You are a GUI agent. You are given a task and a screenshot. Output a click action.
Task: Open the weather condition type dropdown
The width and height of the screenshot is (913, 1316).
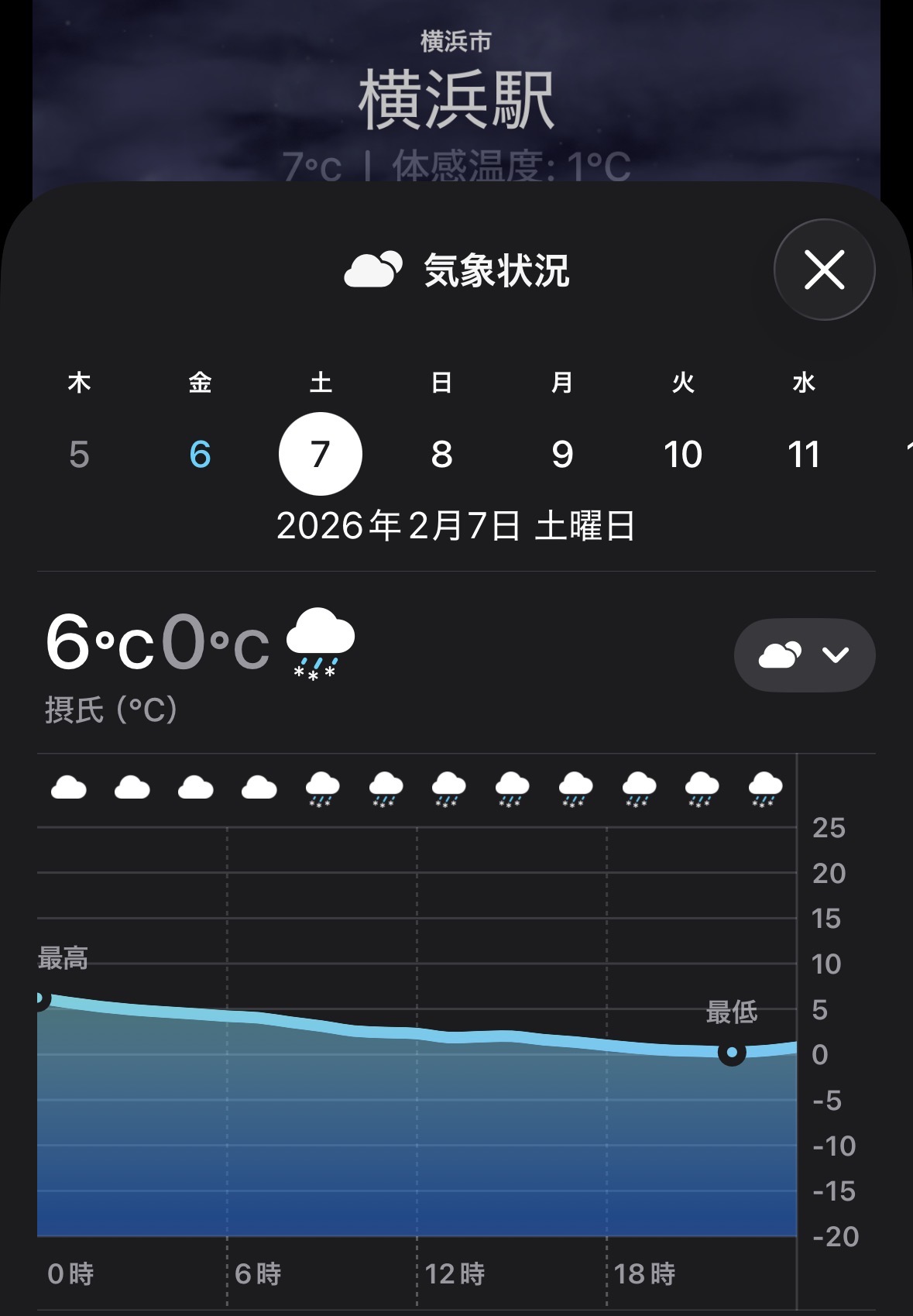[x=805, y=655]
